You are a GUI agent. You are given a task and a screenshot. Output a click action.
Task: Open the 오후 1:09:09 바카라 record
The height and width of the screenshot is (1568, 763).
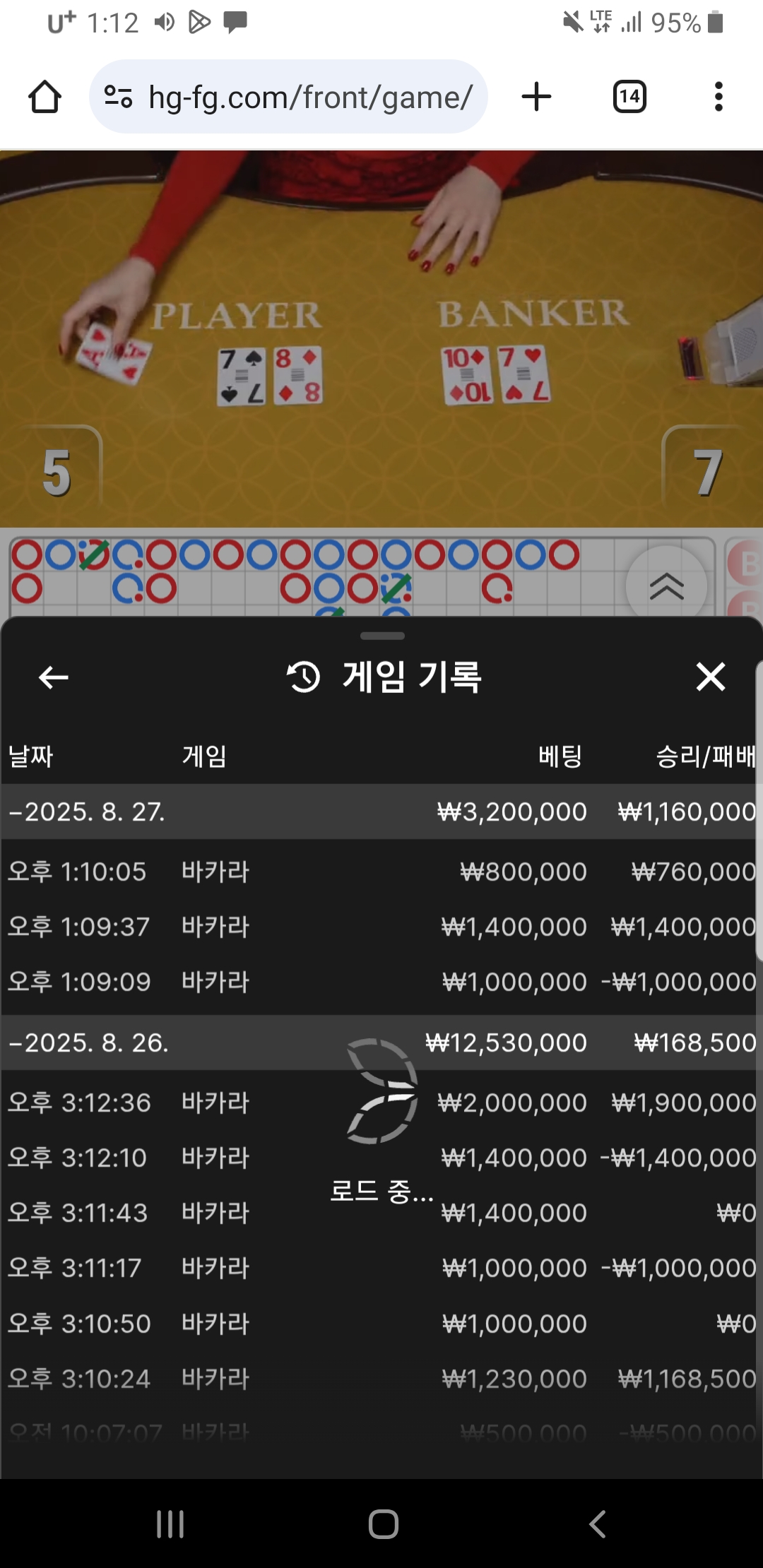(381, 982)
